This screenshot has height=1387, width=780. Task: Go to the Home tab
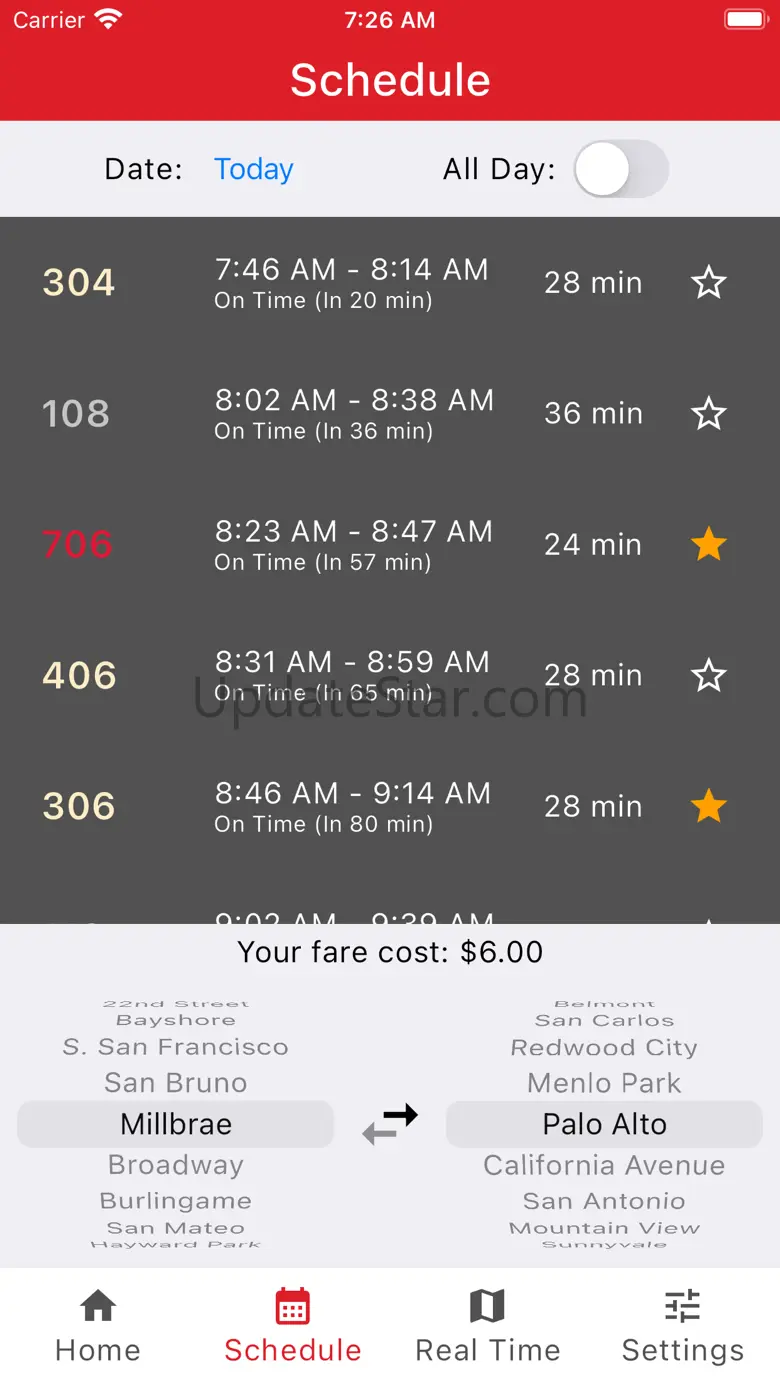(x=98, y=1326)
